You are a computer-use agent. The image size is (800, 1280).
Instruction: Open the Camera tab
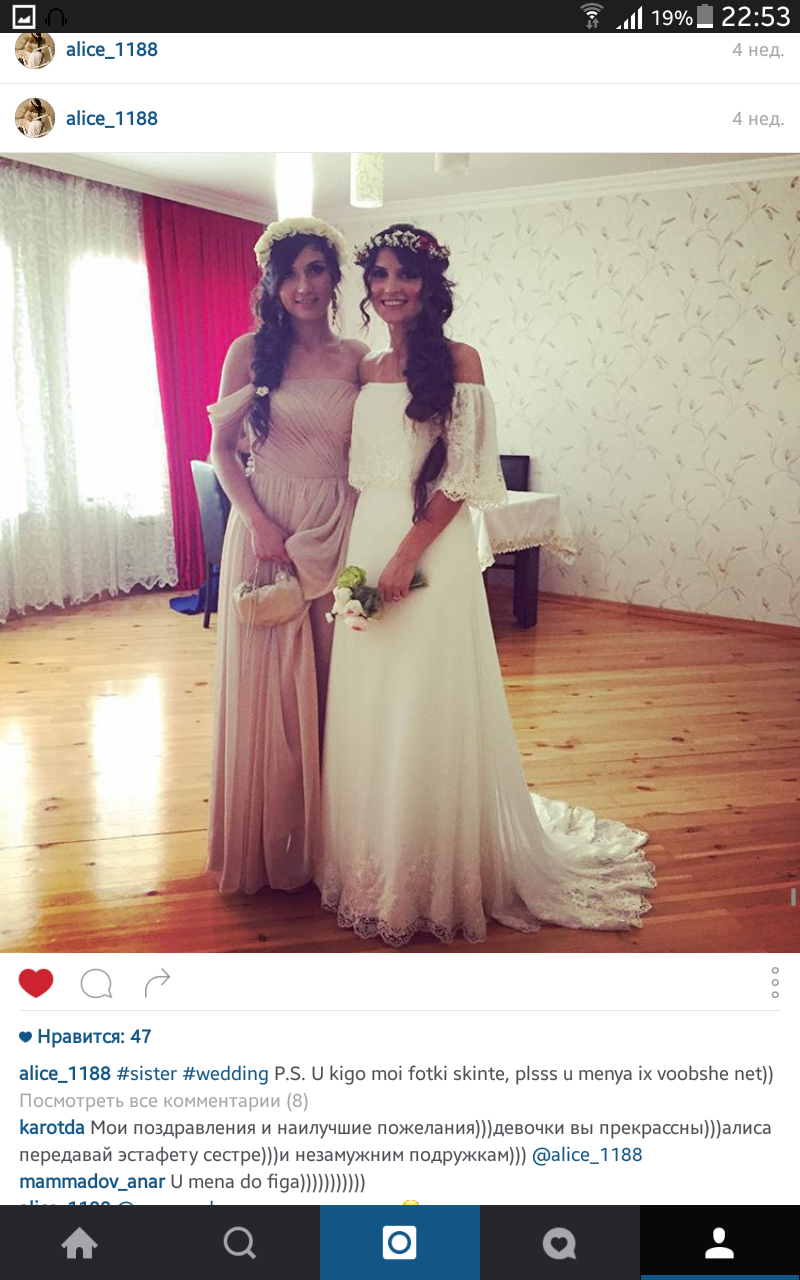coord(400,1243)
